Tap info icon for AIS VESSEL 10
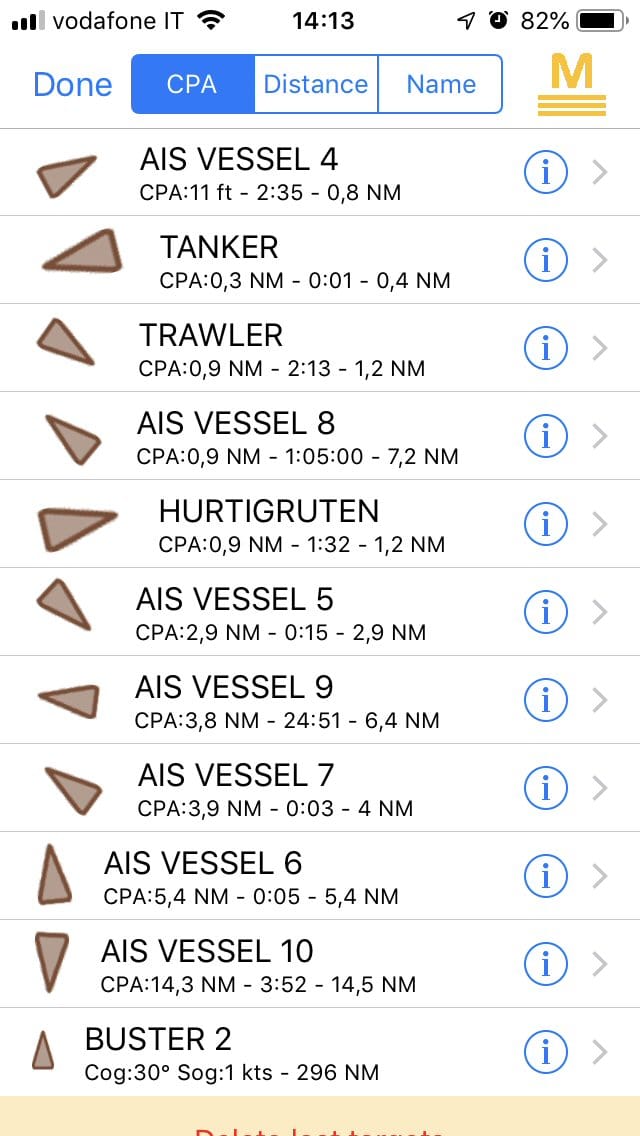 click(x=545, y=964)
